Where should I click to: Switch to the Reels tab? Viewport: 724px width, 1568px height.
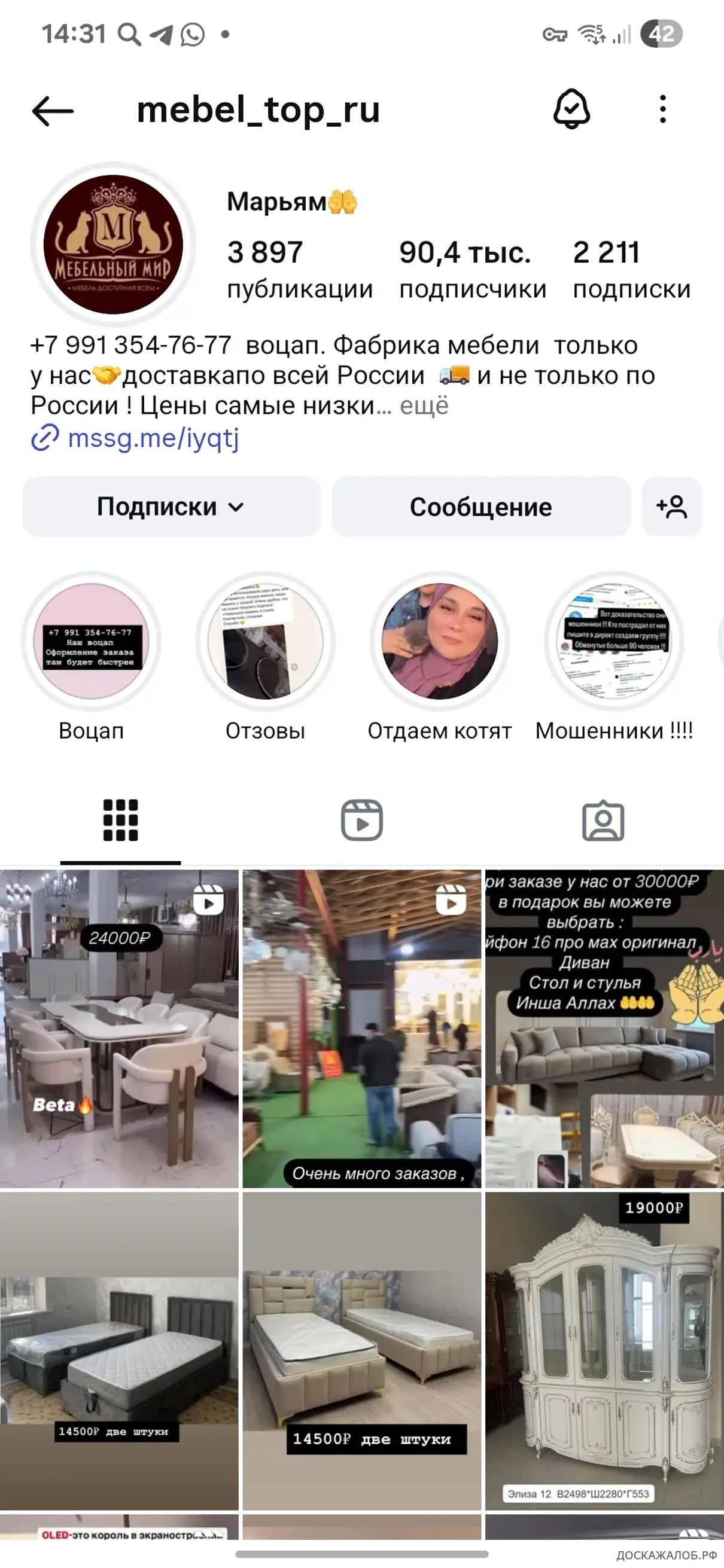click(361, 820)
